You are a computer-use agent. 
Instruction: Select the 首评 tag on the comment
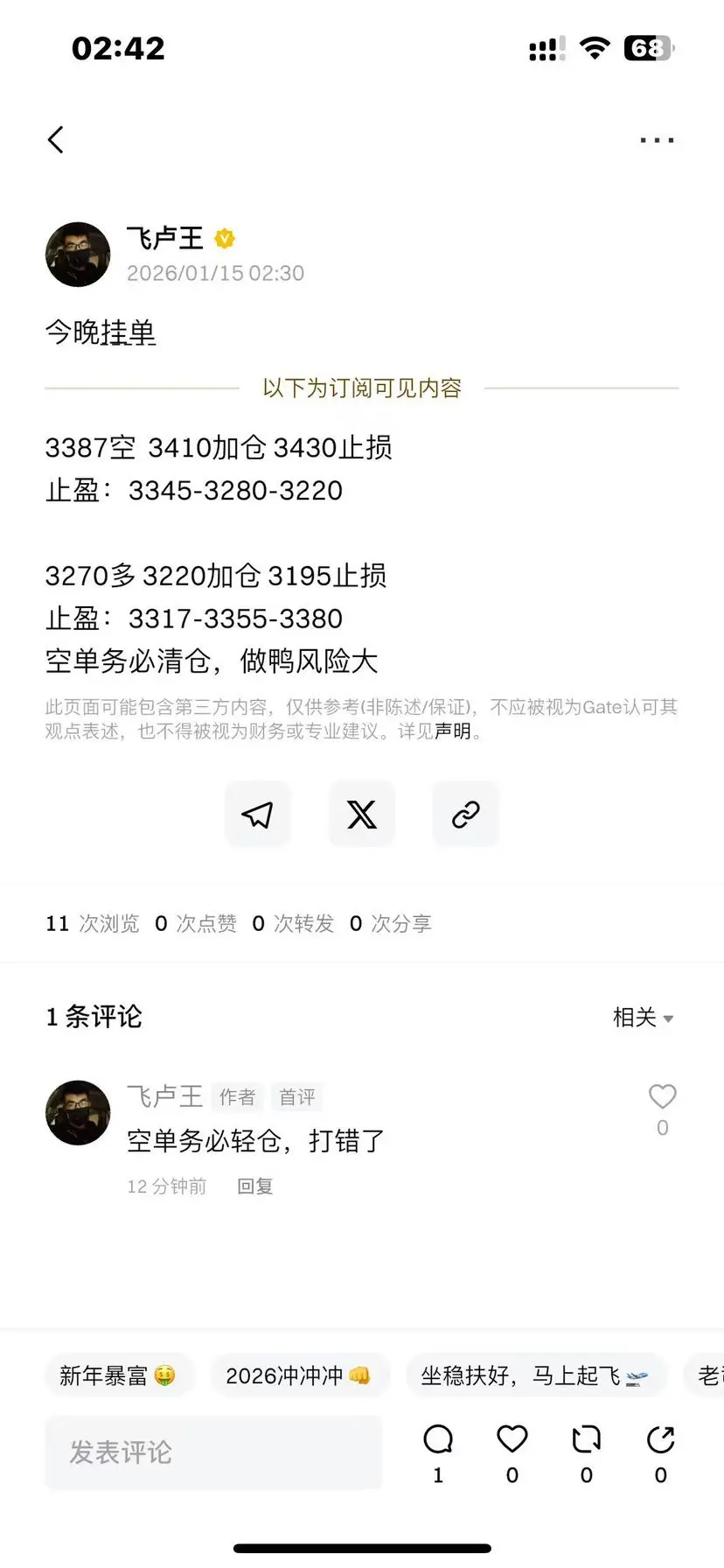[296, 1097]
